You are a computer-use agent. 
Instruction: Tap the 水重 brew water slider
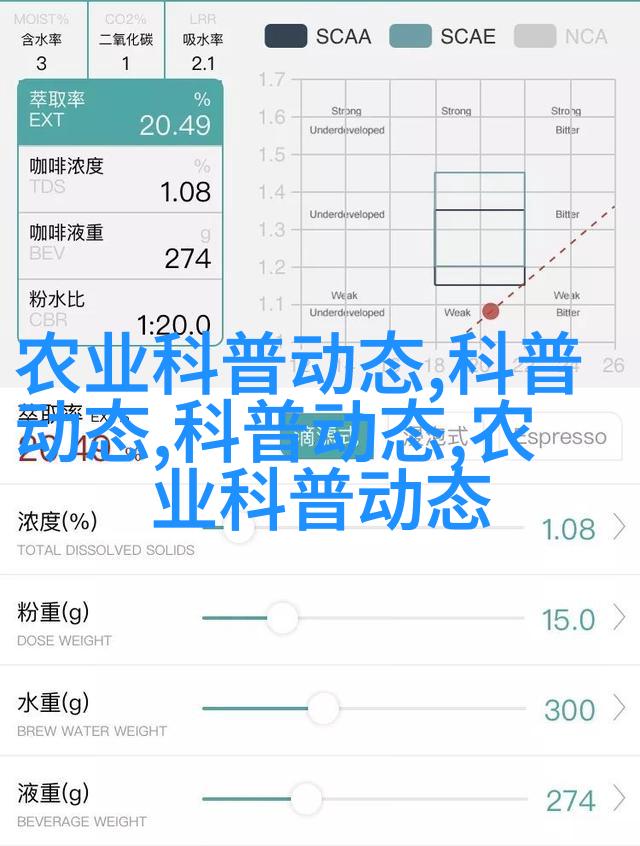click(x=323, y=709)
